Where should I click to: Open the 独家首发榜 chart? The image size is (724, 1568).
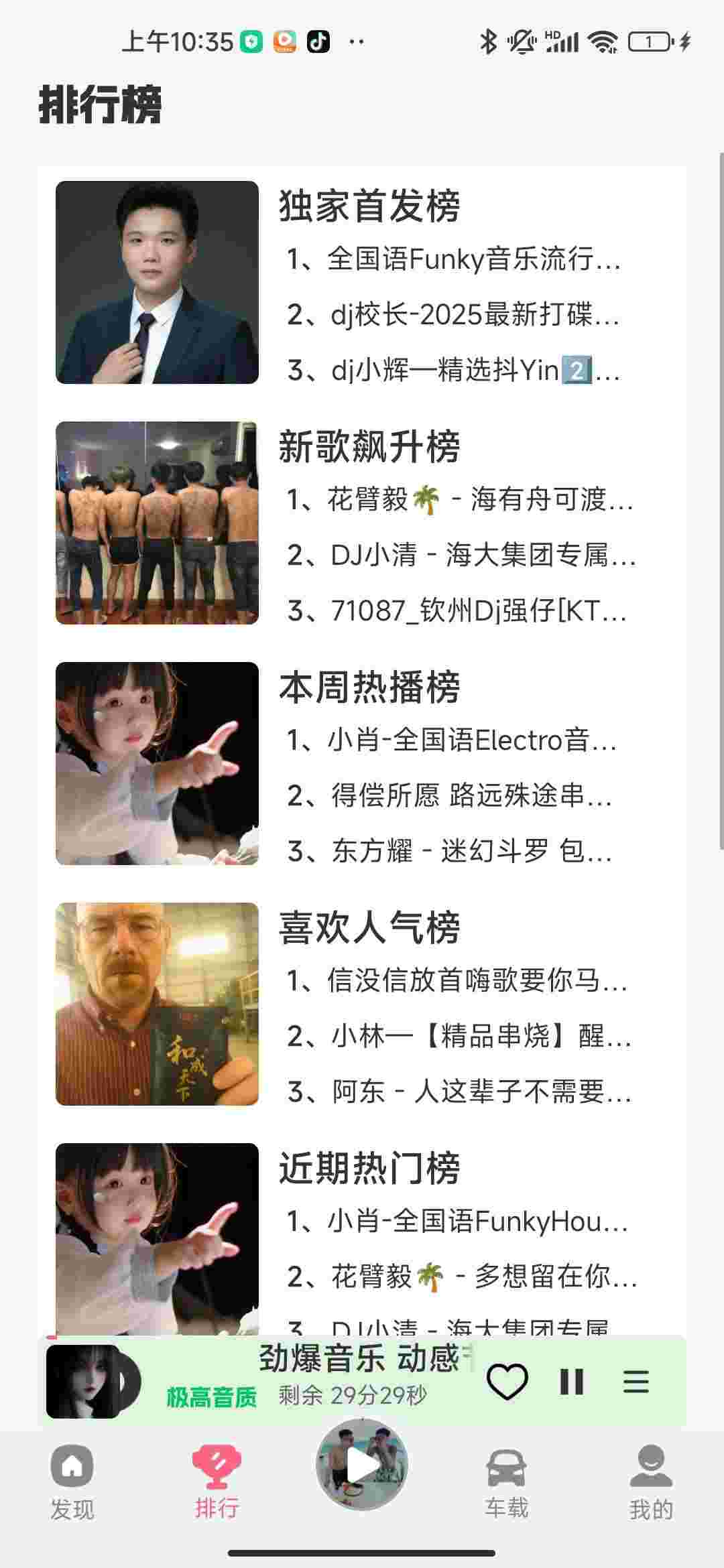(x=369, y=206)
